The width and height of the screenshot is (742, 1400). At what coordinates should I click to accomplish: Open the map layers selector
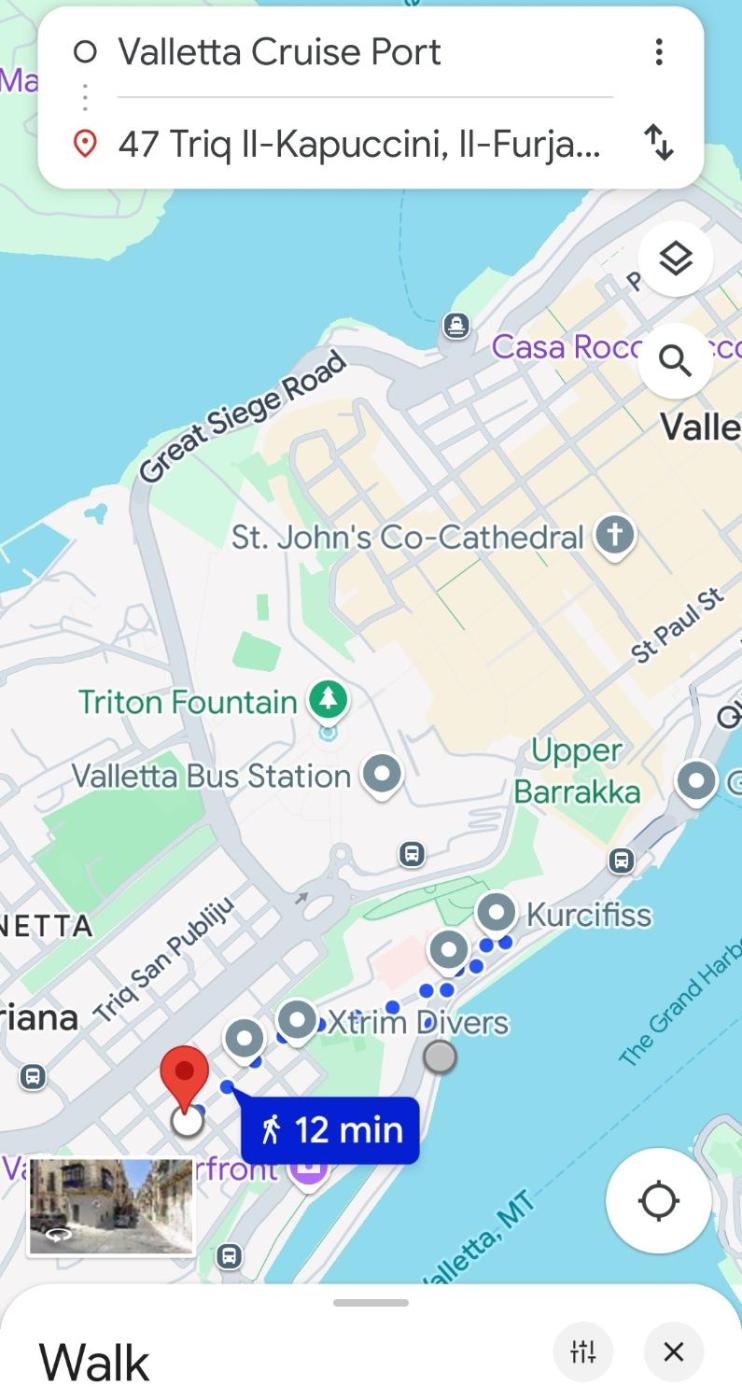click(676, 259)
